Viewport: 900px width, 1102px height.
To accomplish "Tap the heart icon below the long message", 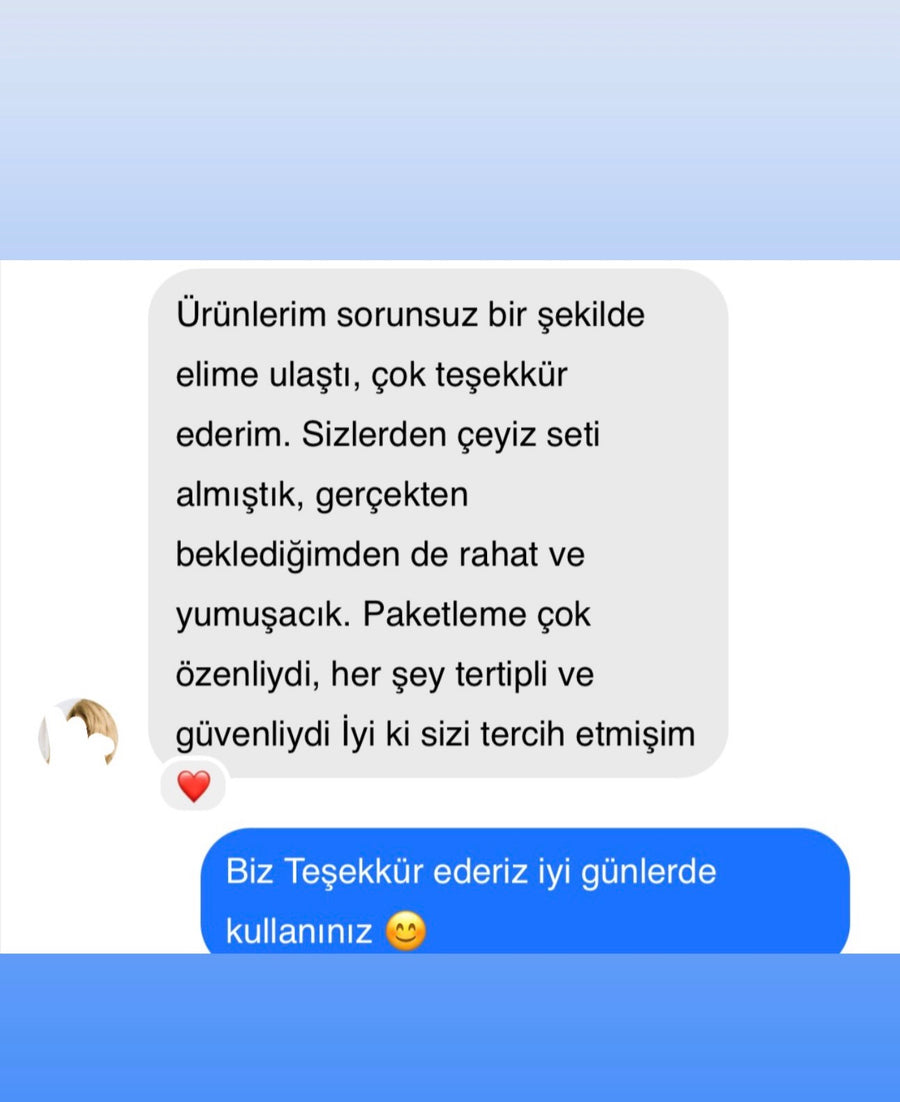I will click(193, 787).
